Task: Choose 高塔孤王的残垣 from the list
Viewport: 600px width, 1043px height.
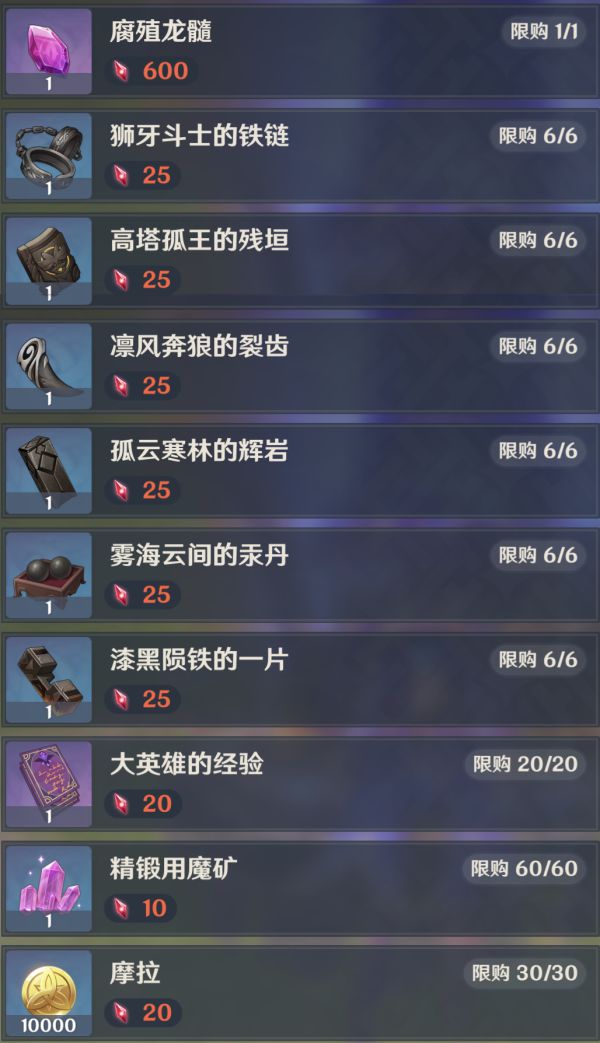Action: [x=300, y=259]
